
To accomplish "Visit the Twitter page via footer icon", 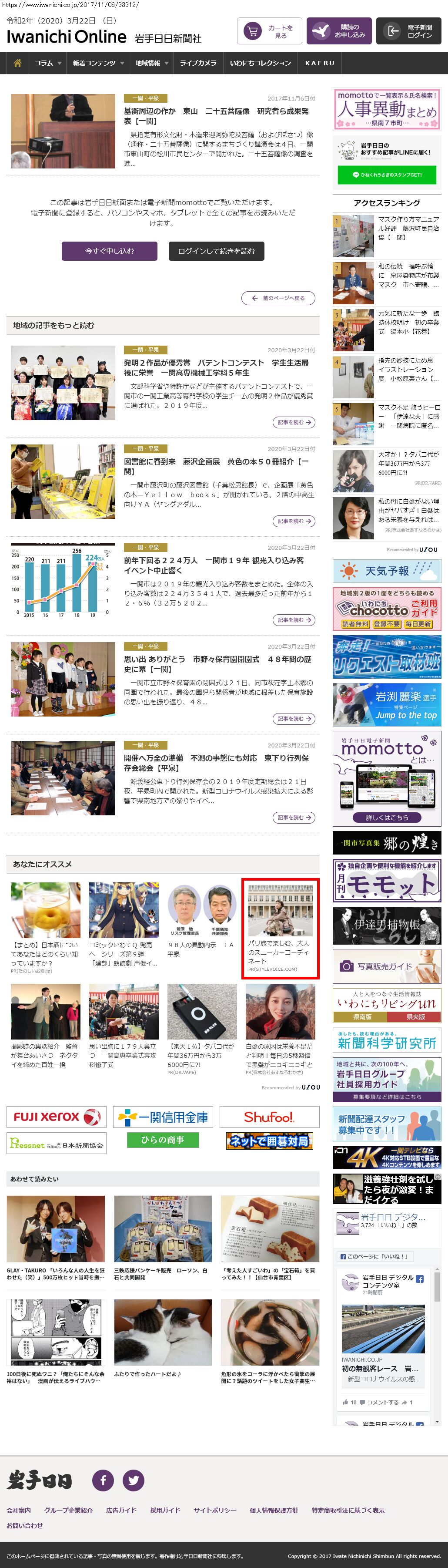I will 133,1480.
